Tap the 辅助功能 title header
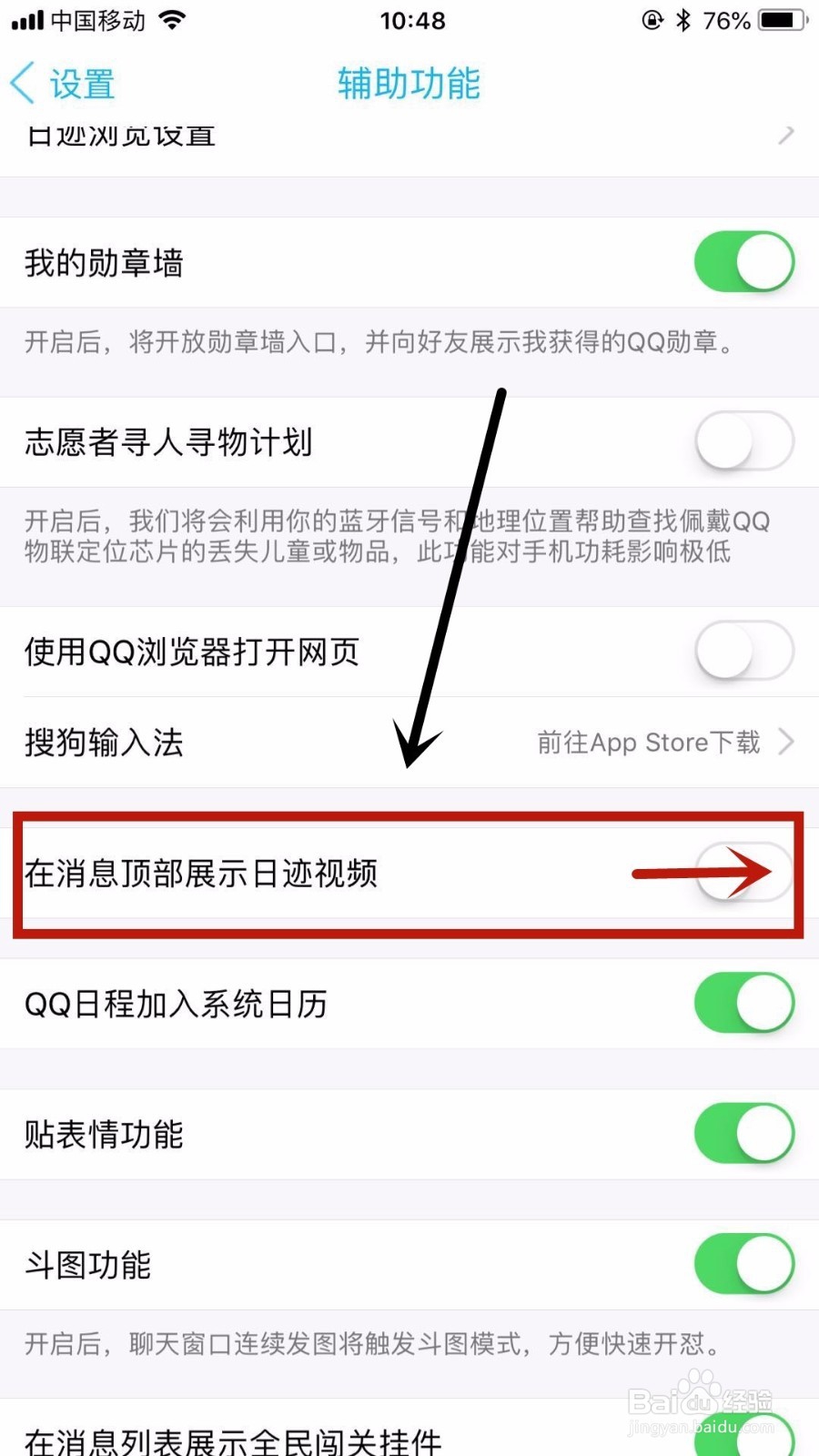Screen dimensions: 819x1456 click(x=408, y=82)
